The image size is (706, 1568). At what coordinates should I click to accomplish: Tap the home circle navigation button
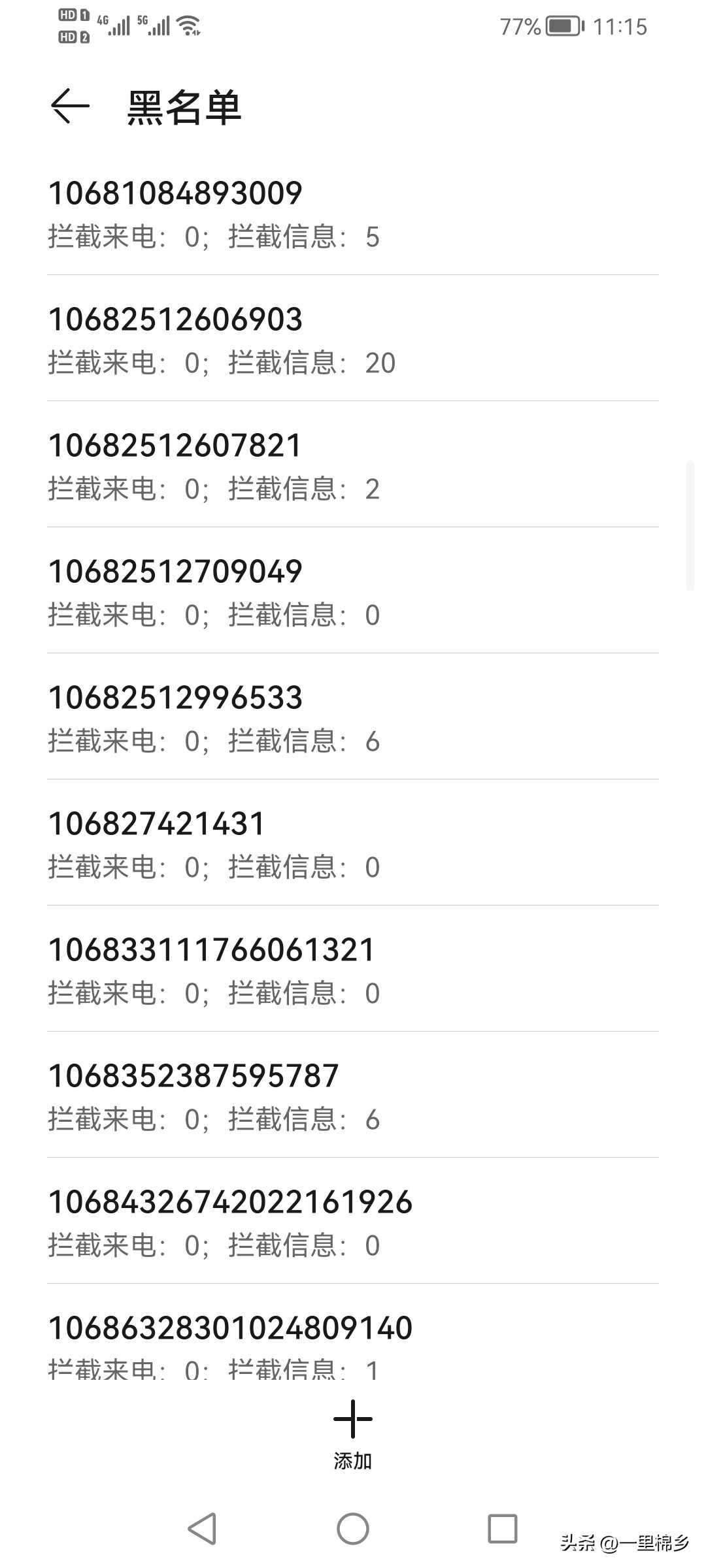(353, 1528)
